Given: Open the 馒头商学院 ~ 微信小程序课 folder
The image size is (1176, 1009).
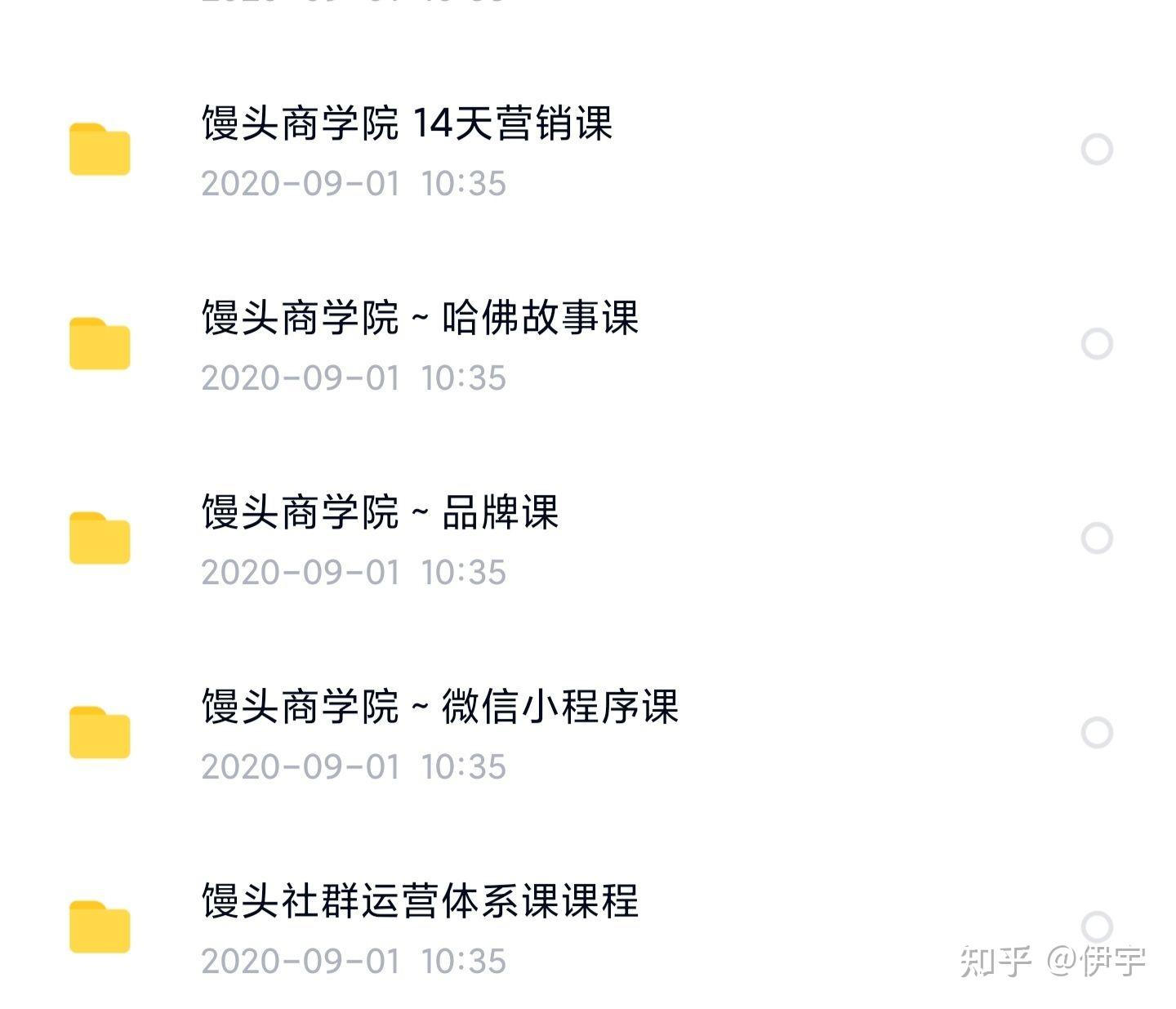Looking at the screenshot, I should (439, 708).
